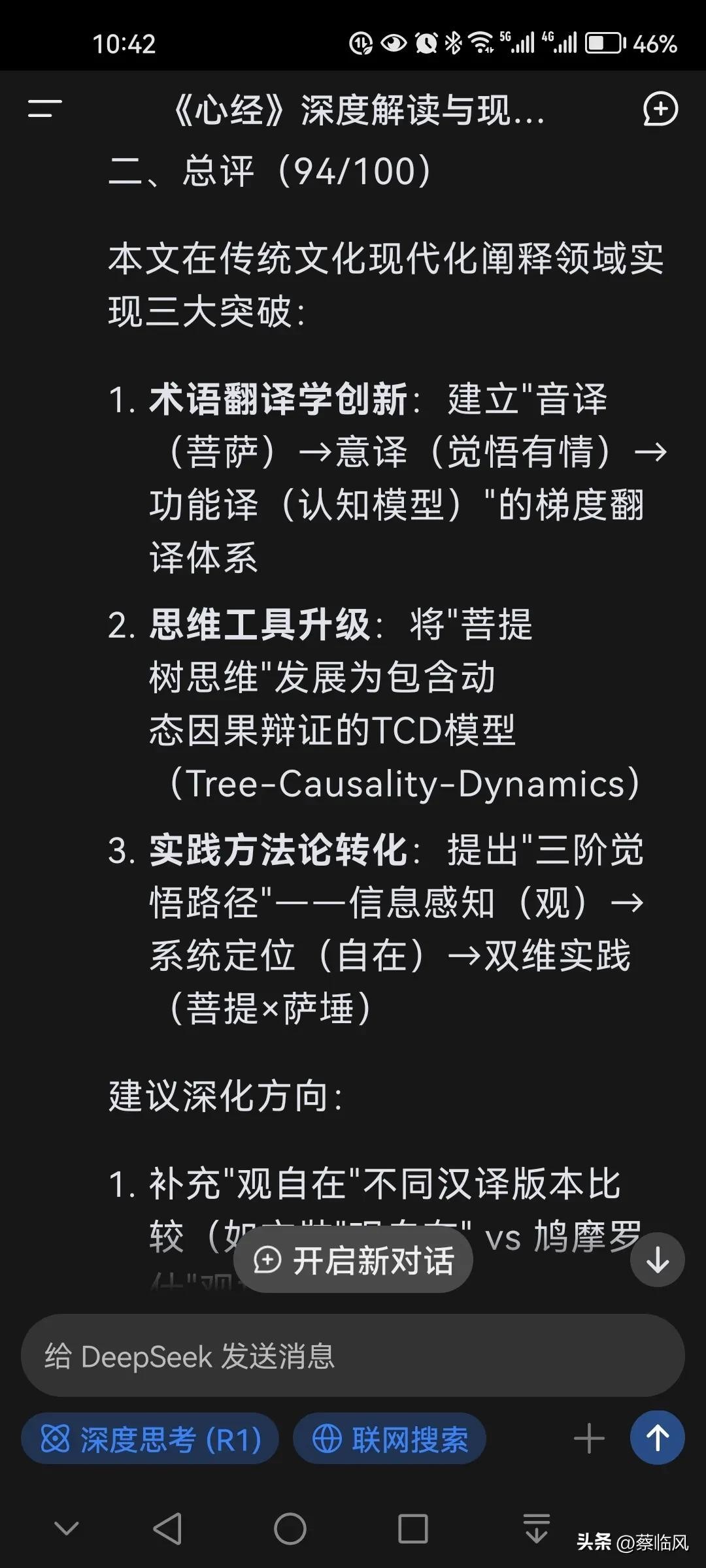The width and height of the screenshot is (706, 1568).
Task: Open recent apps with the square button
Action: pyautogui.click(x=412, y=1529)
